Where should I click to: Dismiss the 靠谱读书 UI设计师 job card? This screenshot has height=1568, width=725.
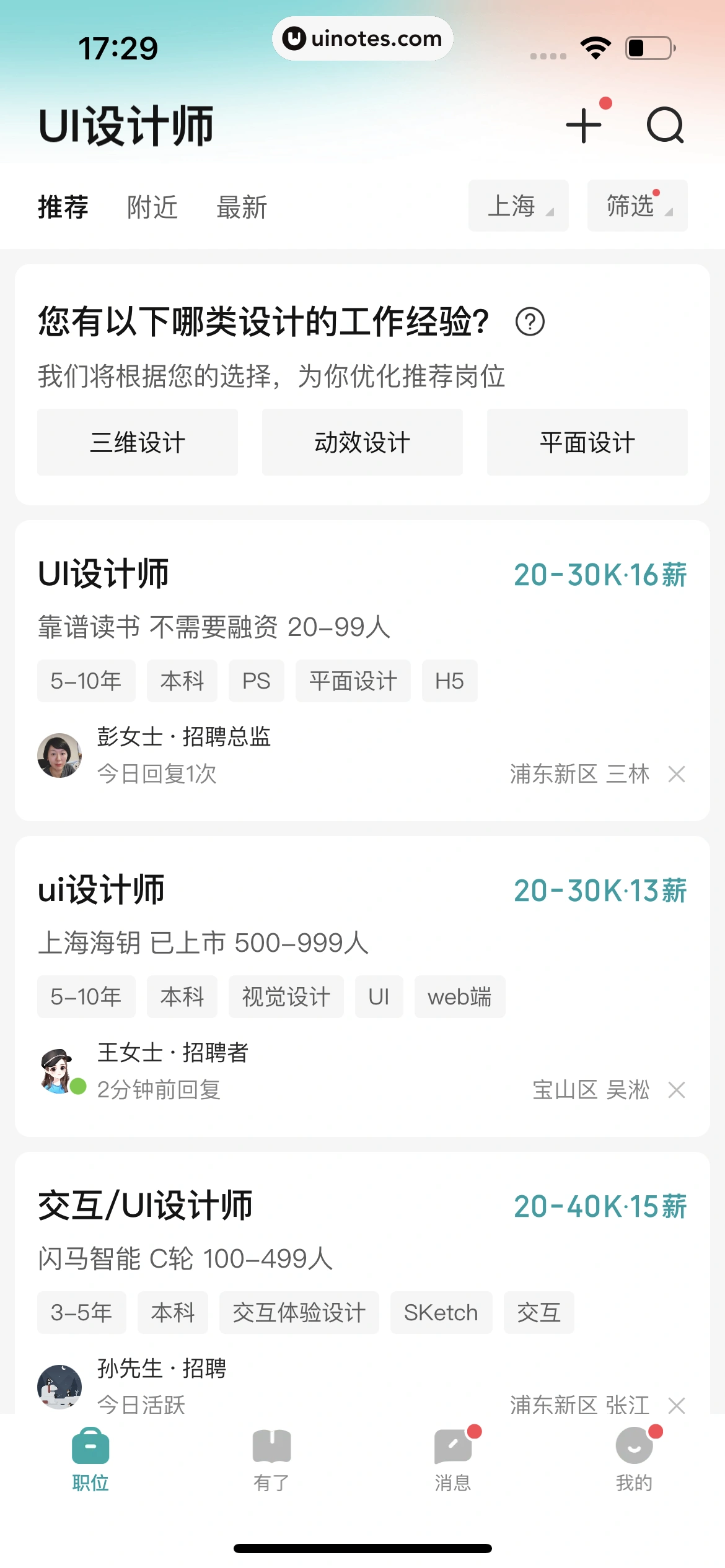pos(677,774)
